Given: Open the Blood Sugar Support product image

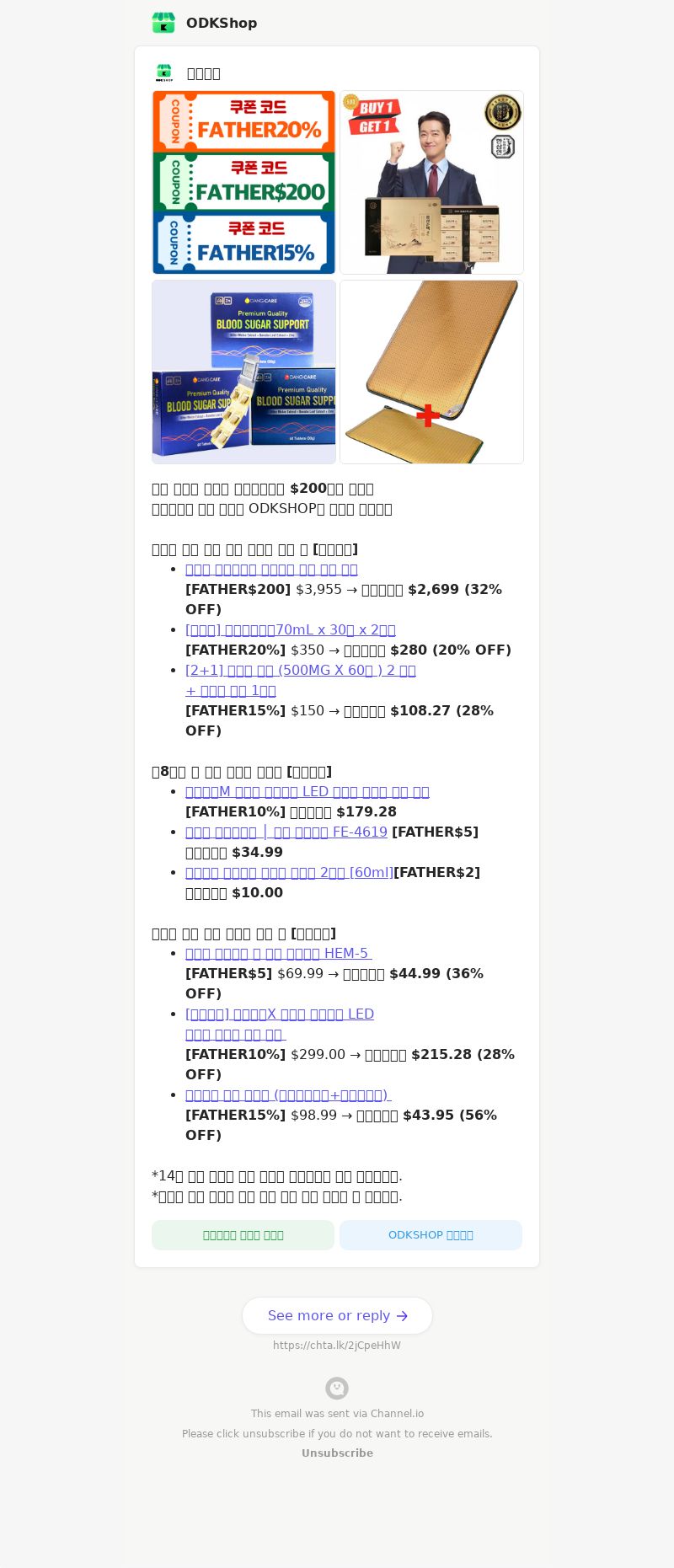Looking at the screenshot, I should click(x=243, y=372).
